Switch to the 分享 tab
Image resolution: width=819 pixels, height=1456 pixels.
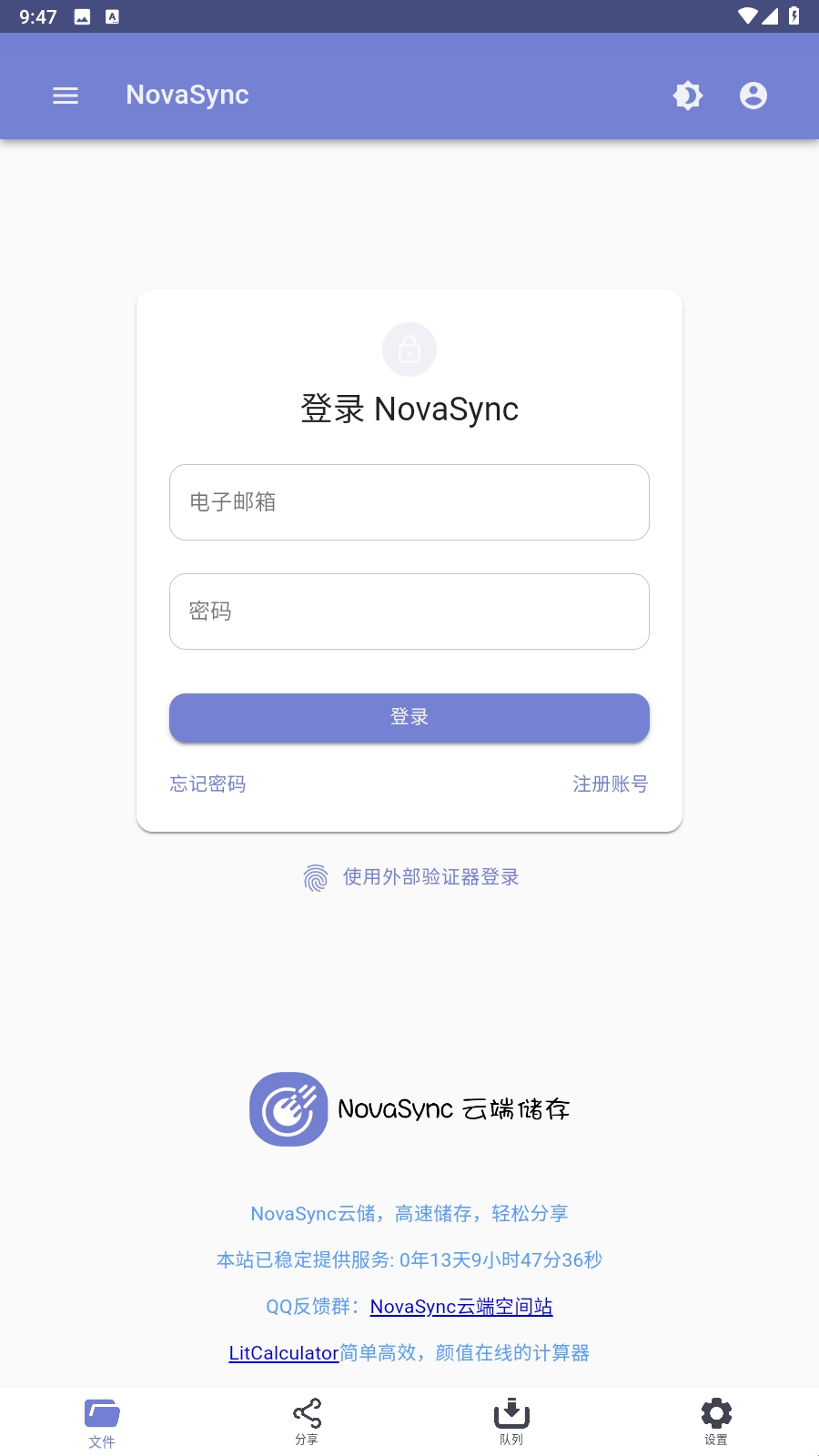point(307,1423)
